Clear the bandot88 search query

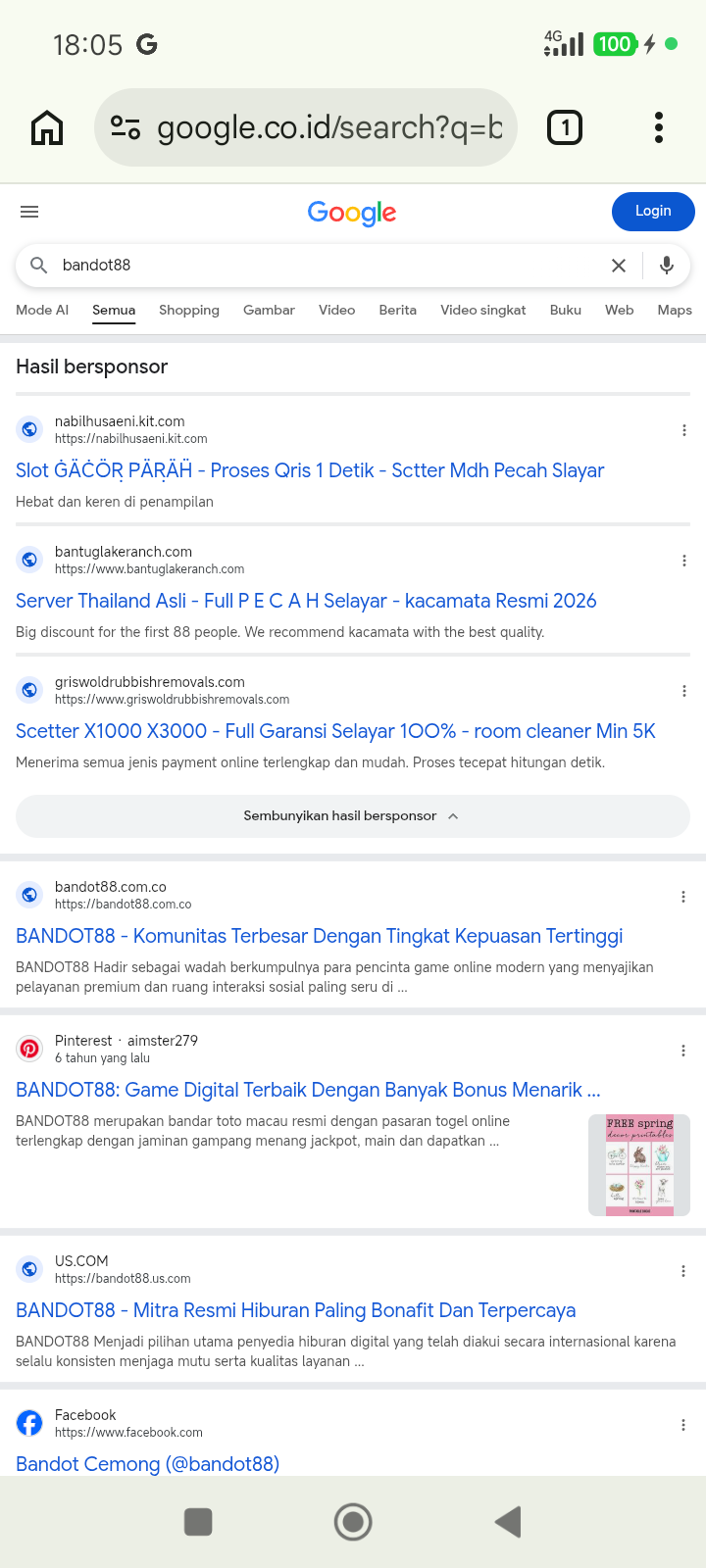click(619, 266)
